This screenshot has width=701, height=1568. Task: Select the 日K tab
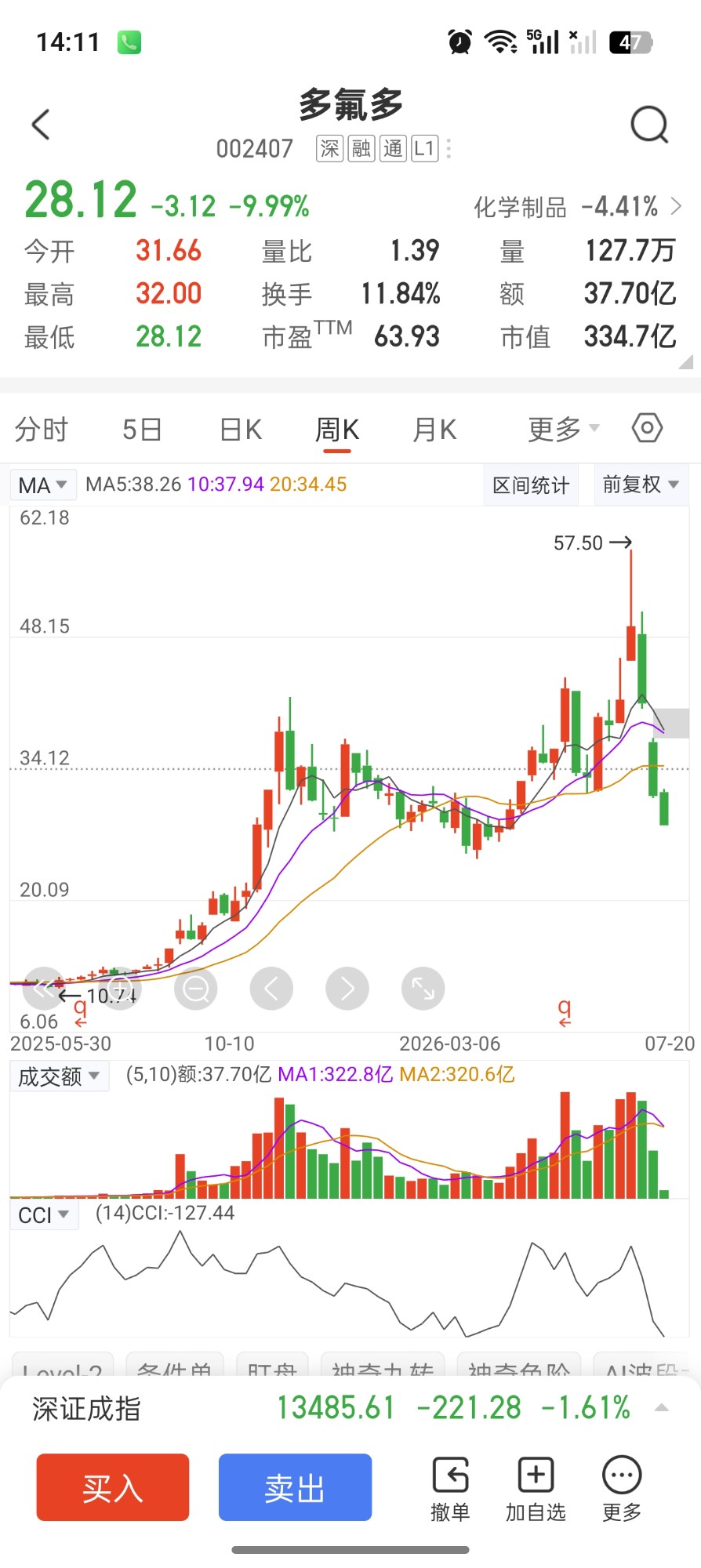pos(241,430)
